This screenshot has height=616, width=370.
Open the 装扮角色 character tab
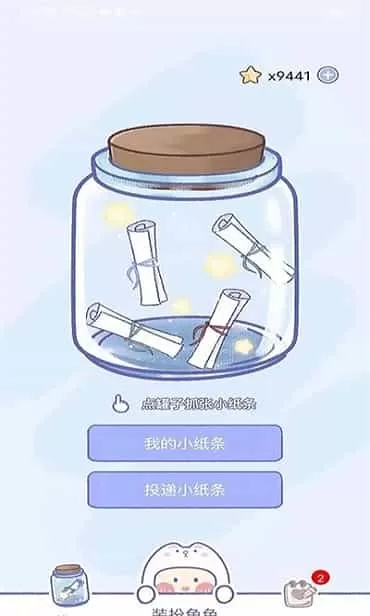185,578
